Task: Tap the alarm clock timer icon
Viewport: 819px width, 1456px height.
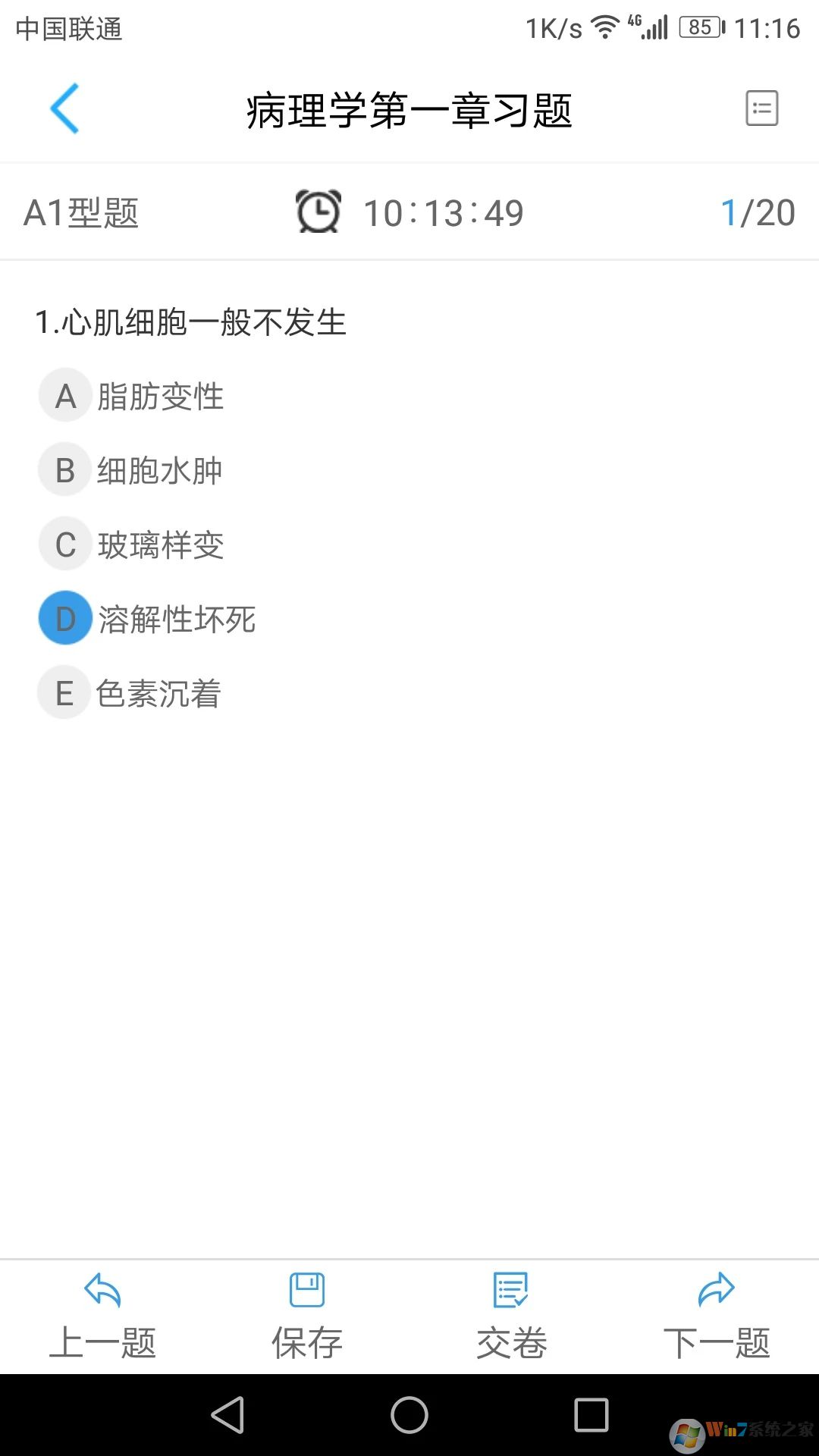Action: [318, 212]
